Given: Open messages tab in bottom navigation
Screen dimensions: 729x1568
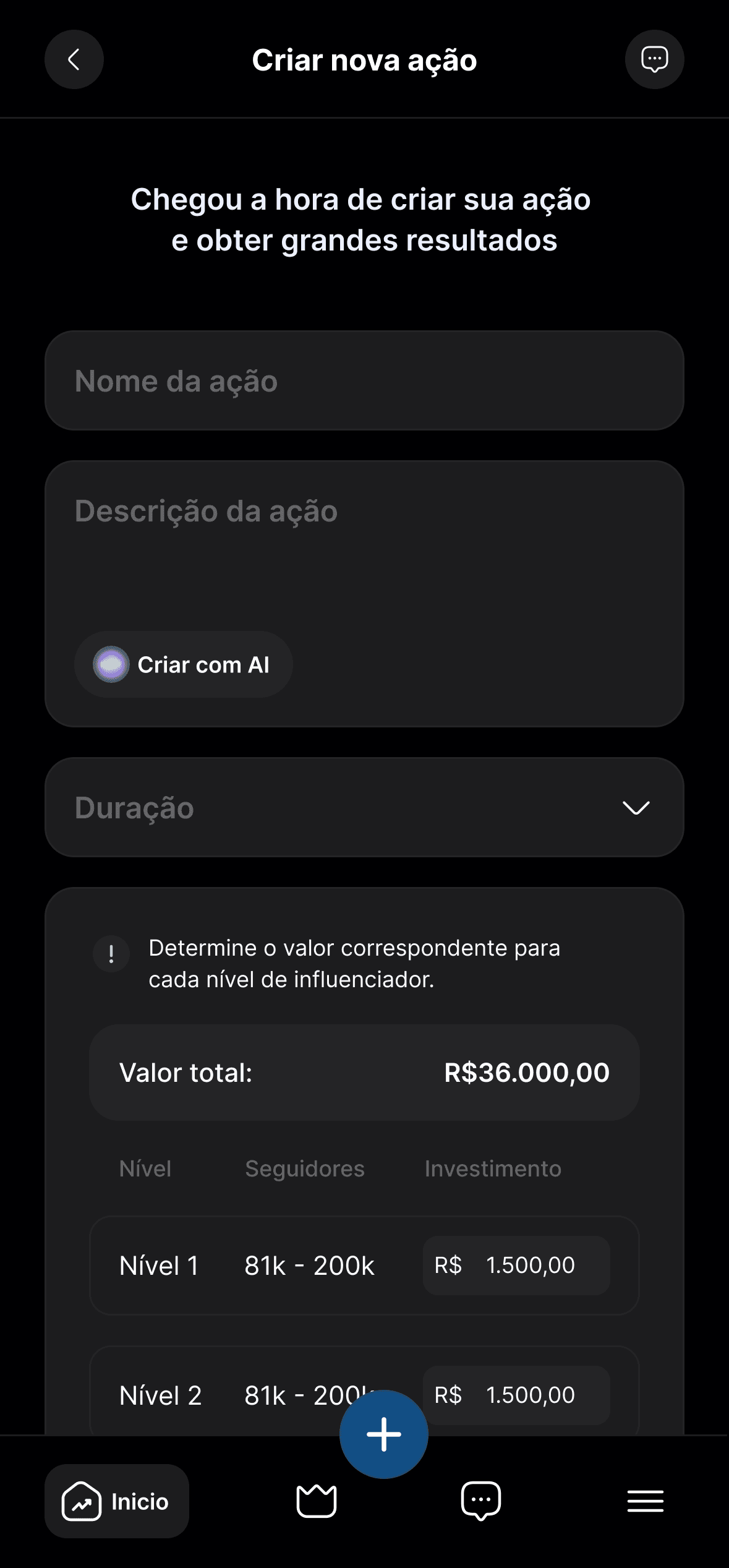Looking at the screenshot, I should [x=480, y=1501].
